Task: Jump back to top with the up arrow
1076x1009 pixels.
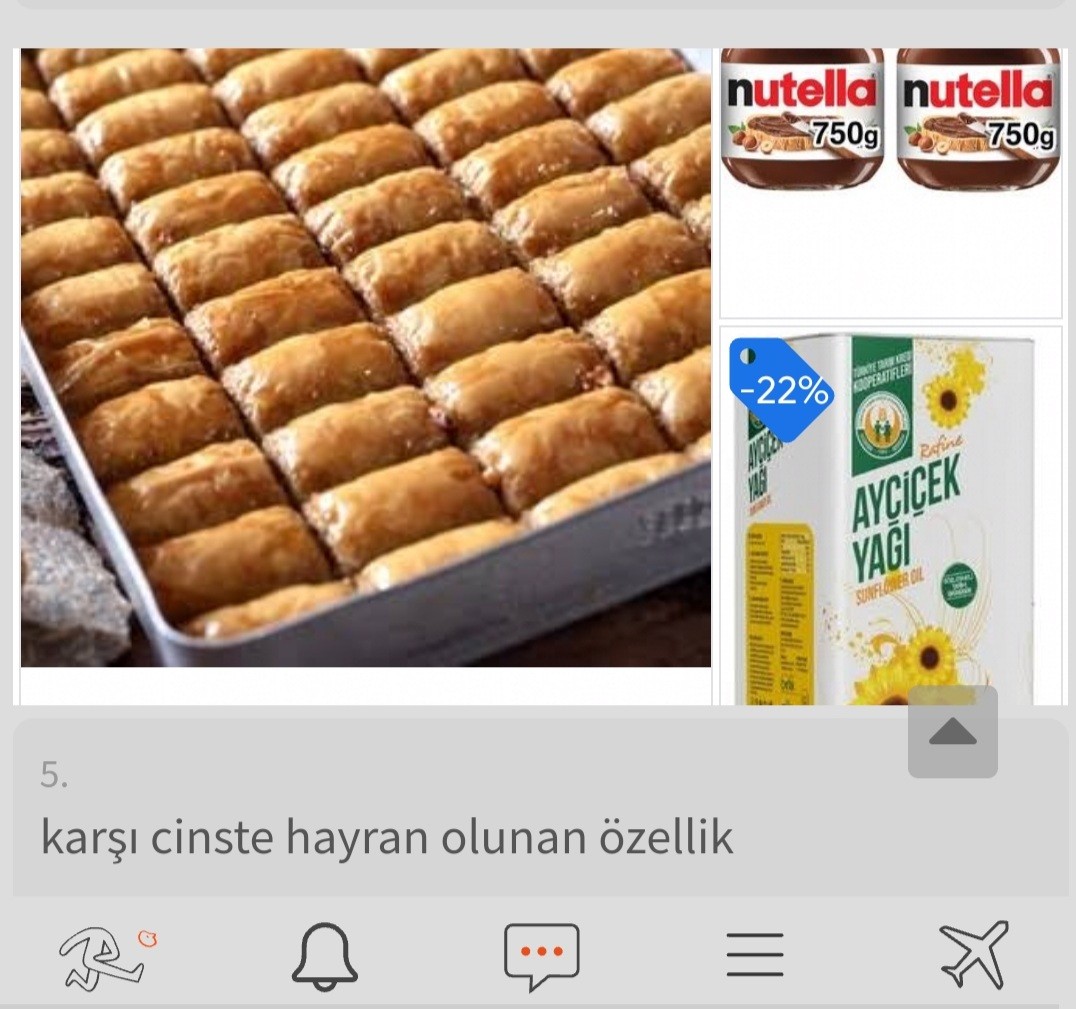Action: [x=952, y=732]
